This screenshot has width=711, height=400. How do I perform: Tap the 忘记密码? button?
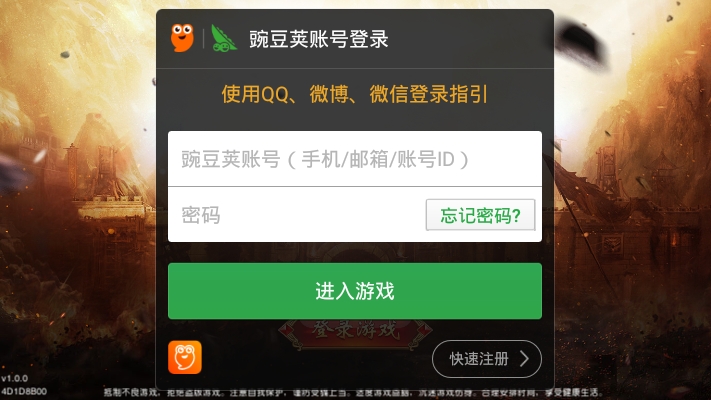pos(480,215)
